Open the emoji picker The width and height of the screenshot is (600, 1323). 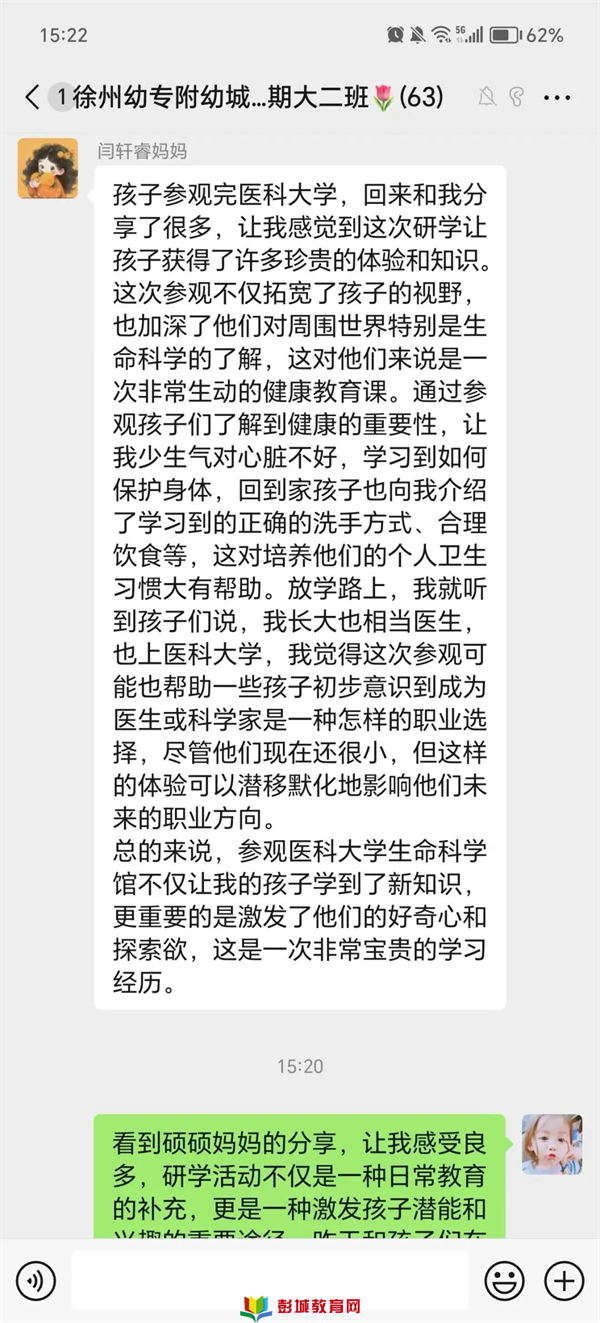504,1280
